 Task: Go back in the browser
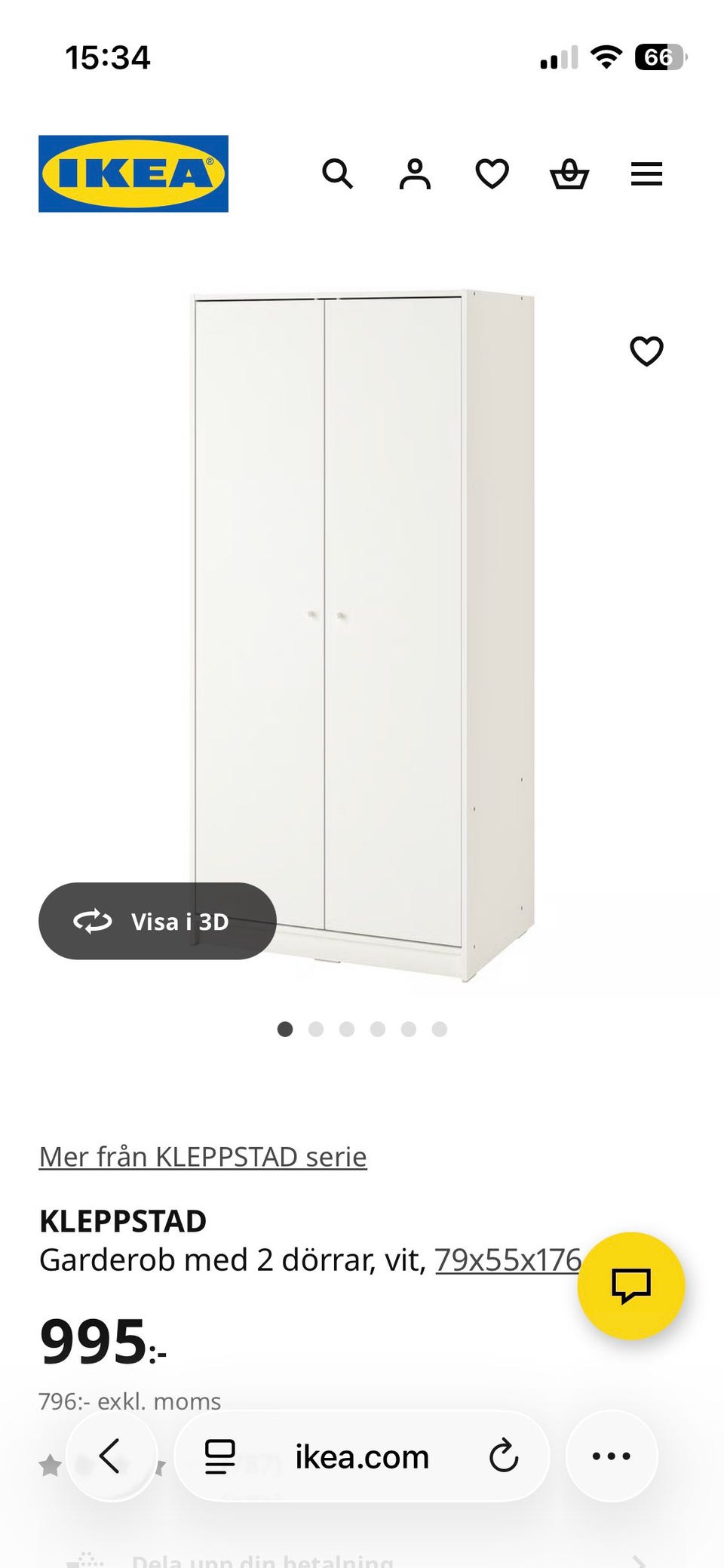[x=112, y=1456]
